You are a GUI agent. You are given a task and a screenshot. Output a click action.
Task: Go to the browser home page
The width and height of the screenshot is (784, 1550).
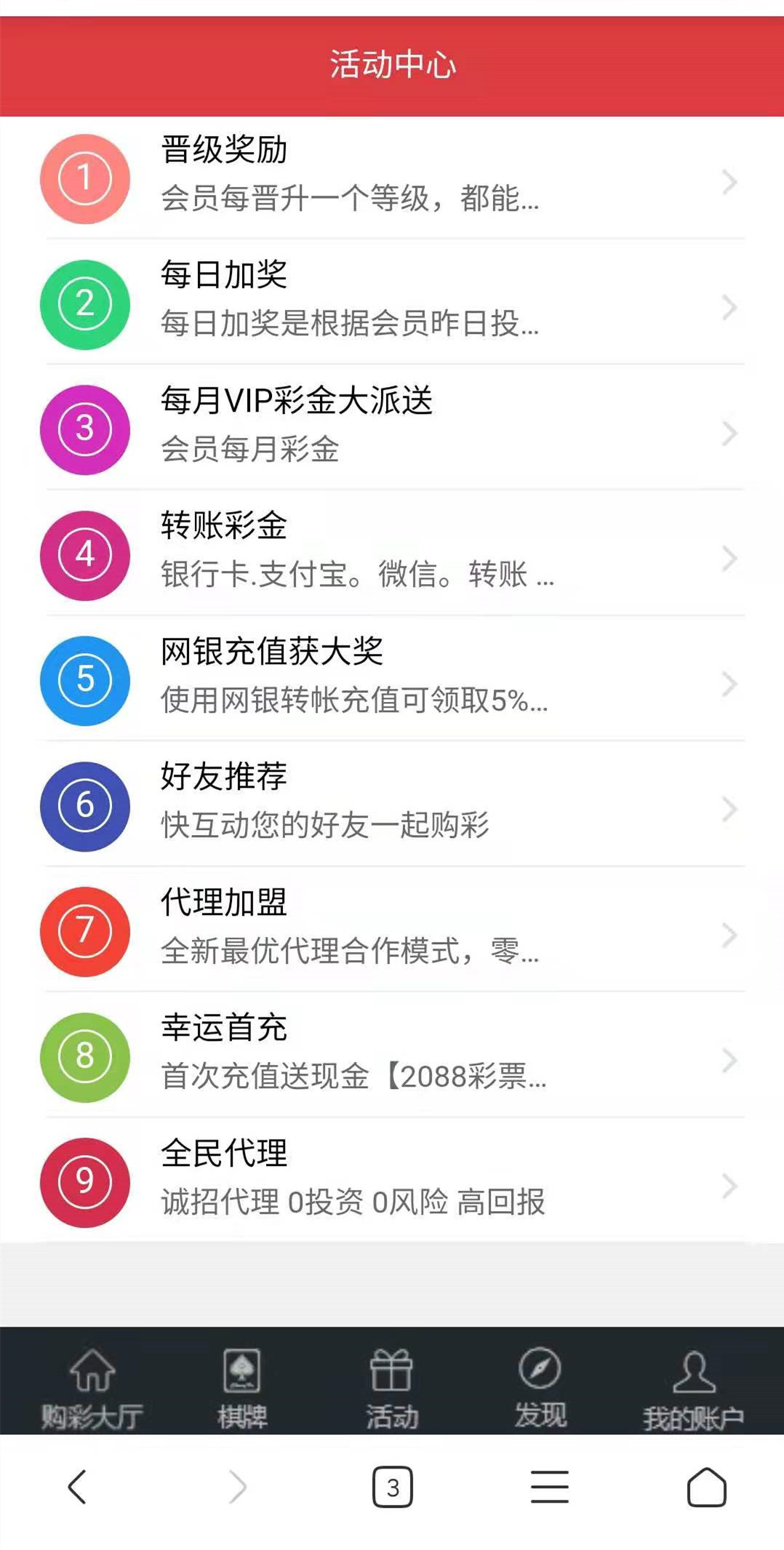706,1487
